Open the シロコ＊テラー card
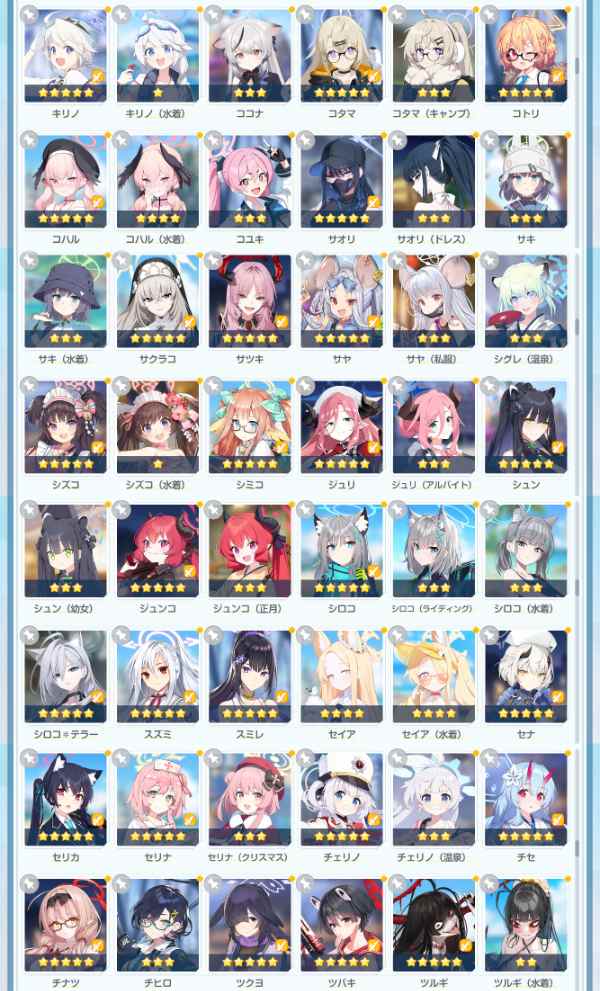This screenshot has height=991, width=600. pyautogui.click(x=65, y=676)
